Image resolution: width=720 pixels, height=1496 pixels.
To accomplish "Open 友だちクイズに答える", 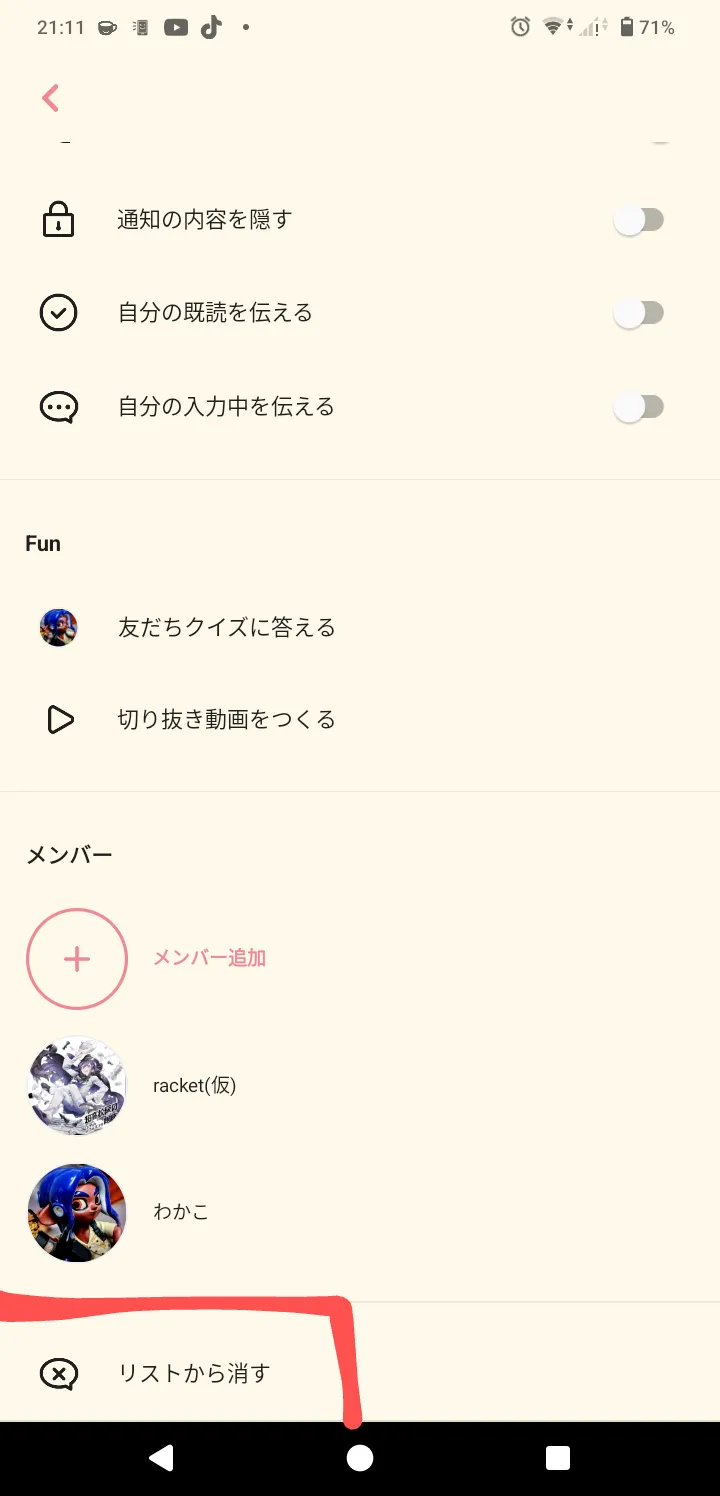I will tap(226, 628).
